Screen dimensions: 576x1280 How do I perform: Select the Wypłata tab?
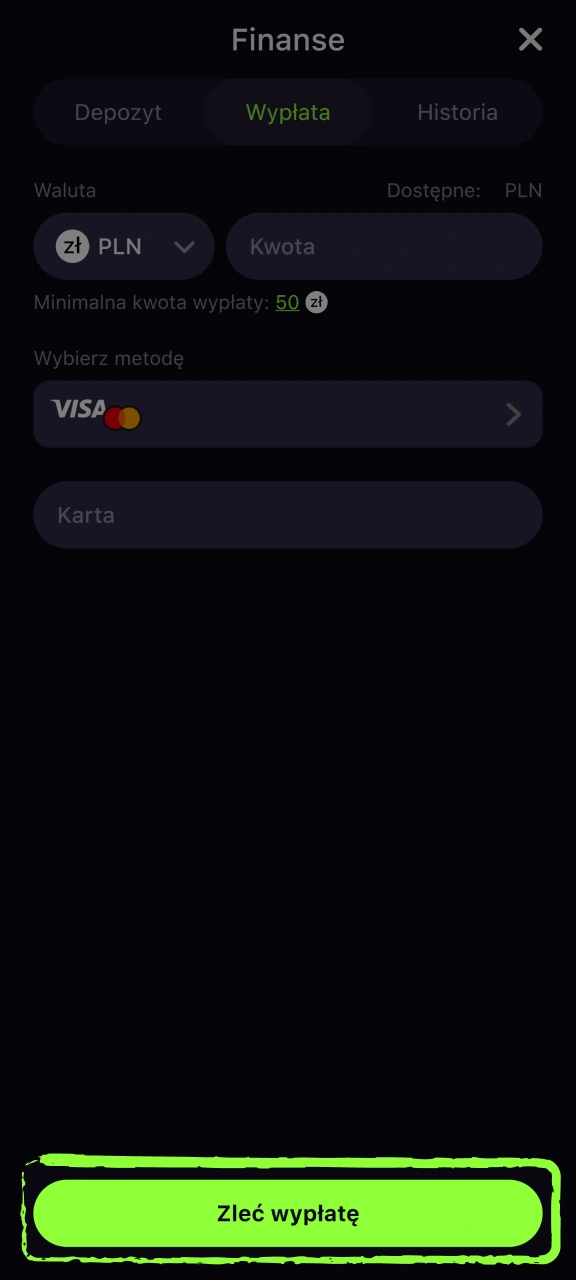[288, 112]
